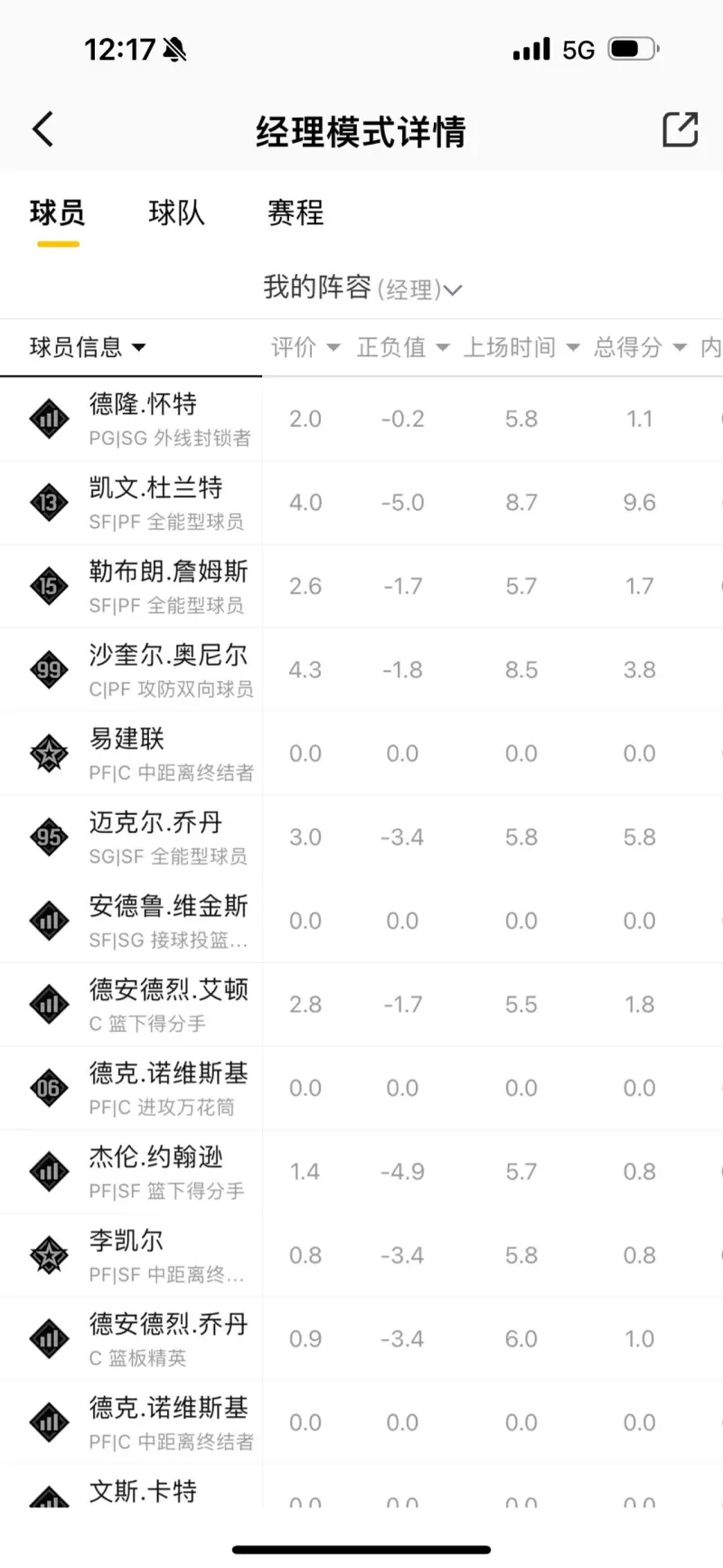The width and height of the screenshot is (723, 1568).
Task: Switch to the 赛程 tab
Action: [296, 213]
